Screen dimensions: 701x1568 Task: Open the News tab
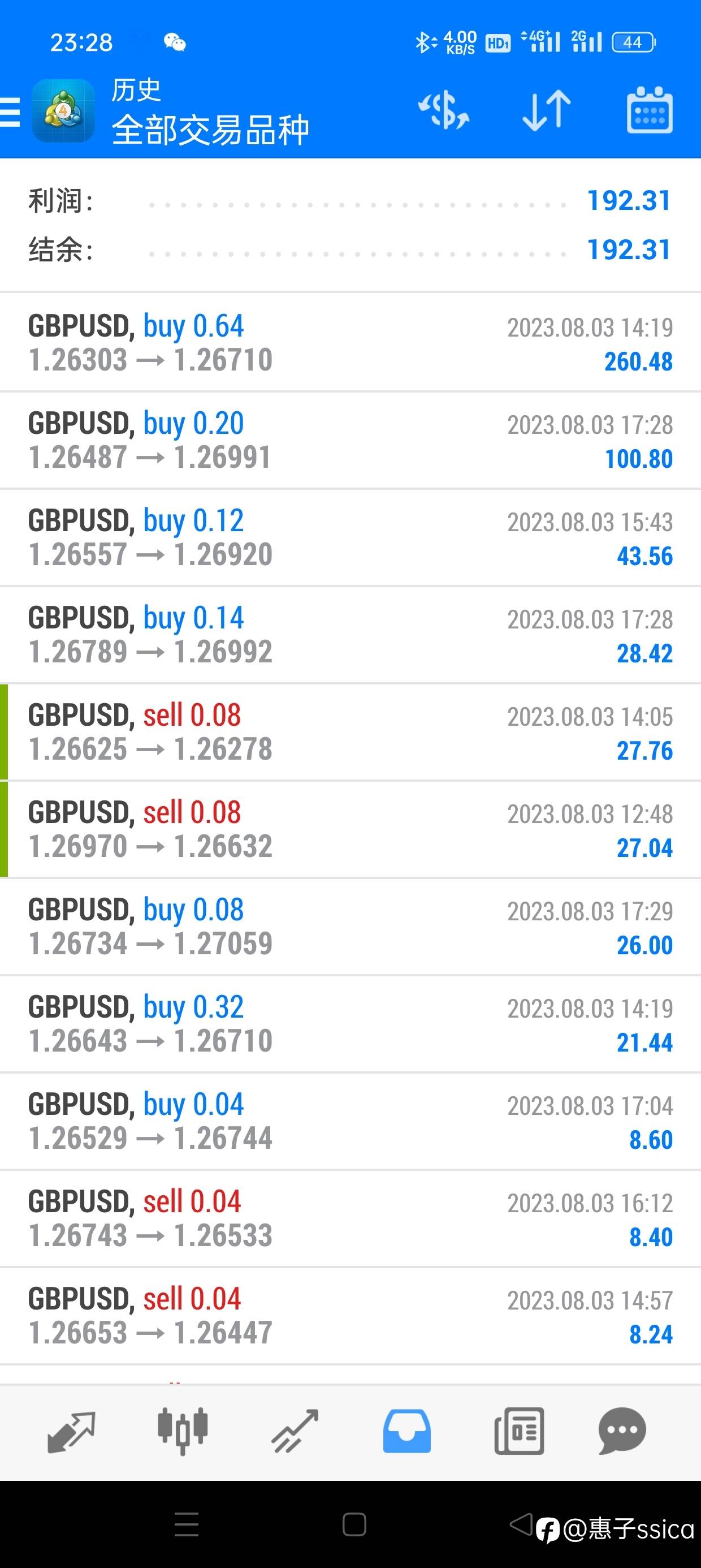(519, 1432)
